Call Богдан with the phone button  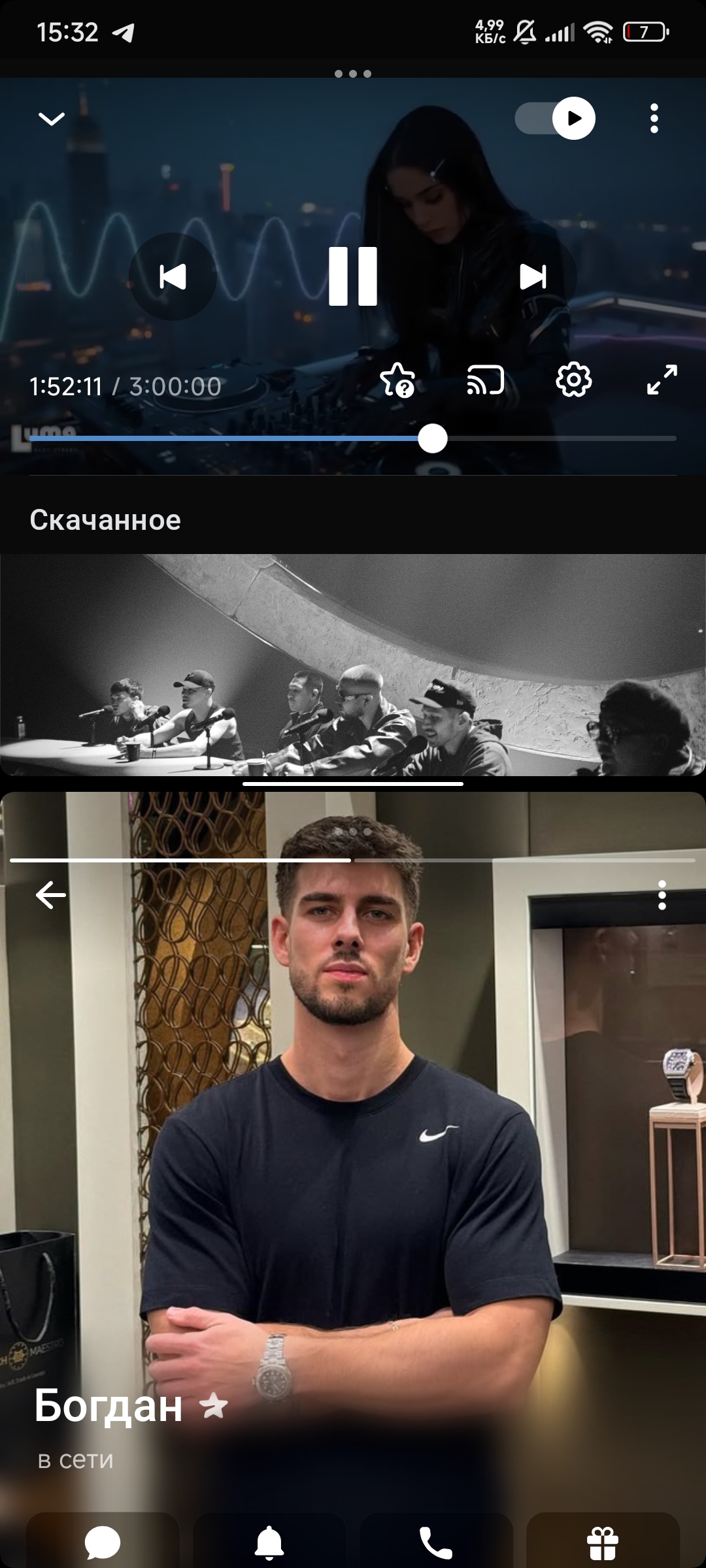436,1542
